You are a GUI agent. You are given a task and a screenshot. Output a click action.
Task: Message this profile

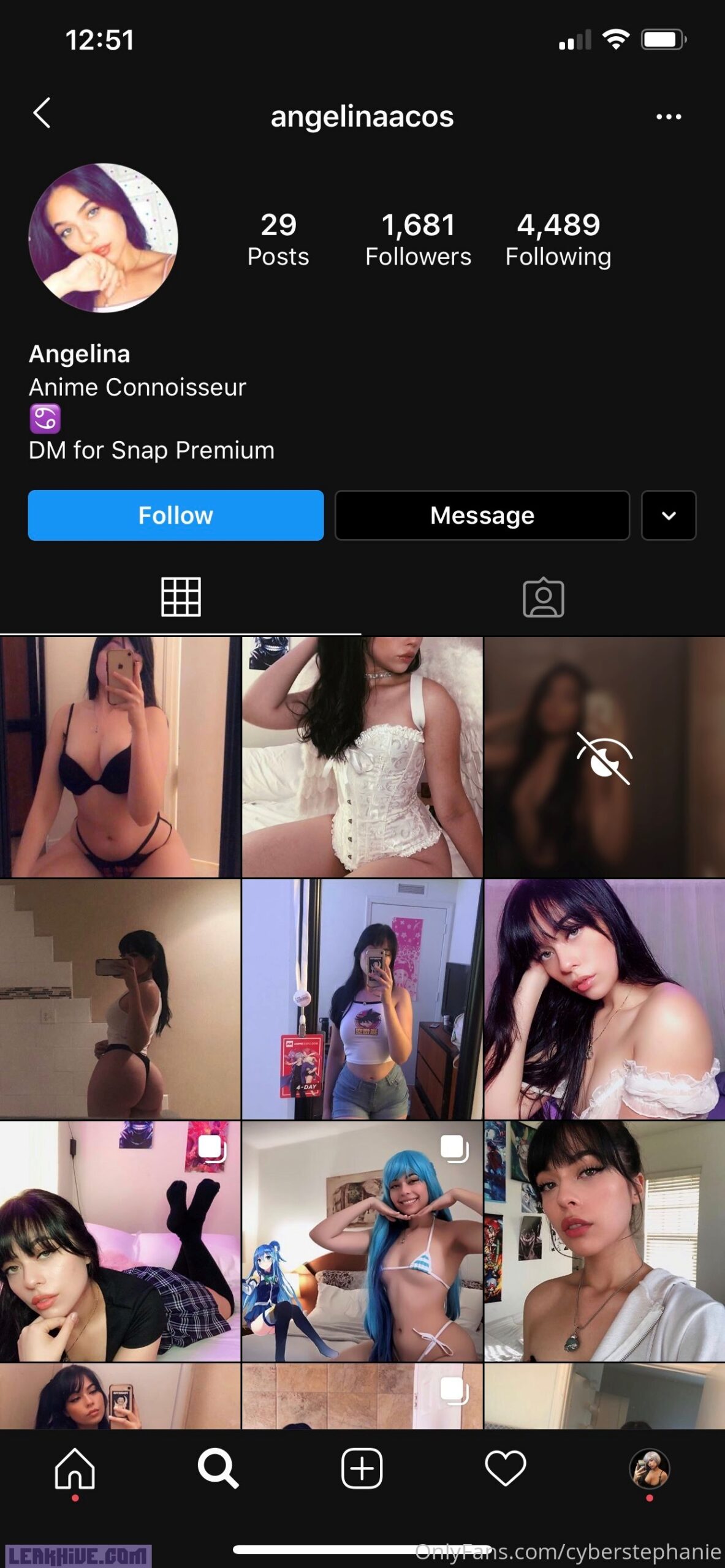point(482,515)
